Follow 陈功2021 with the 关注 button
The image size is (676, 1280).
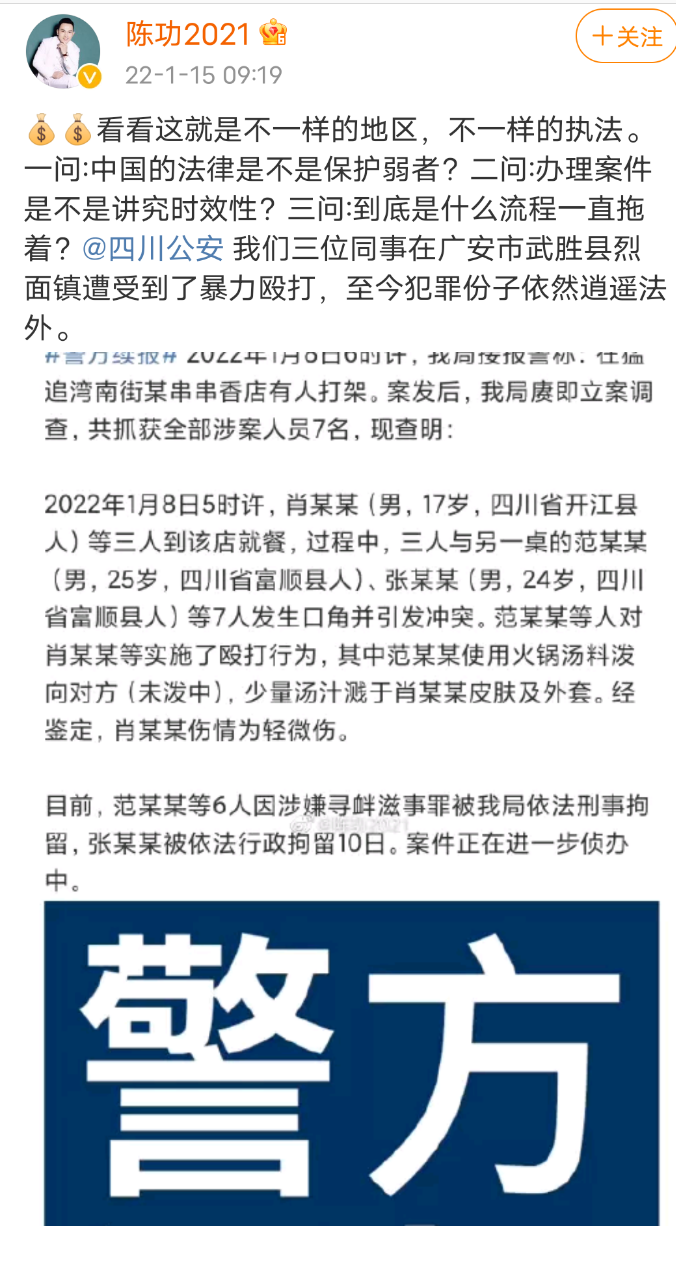click(x=626, y=38)
